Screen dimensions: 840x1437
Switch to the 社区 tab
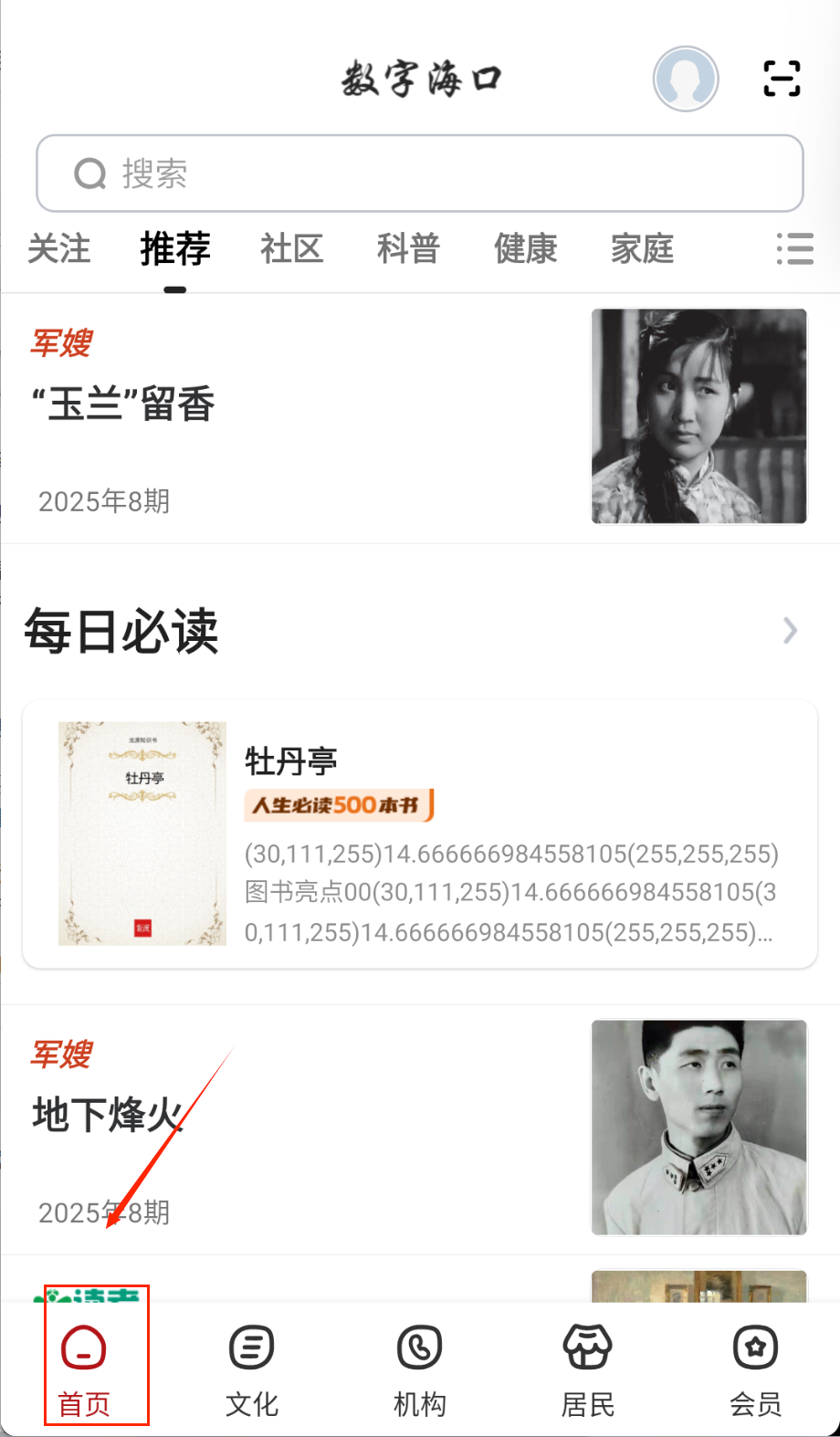point(292,248)
